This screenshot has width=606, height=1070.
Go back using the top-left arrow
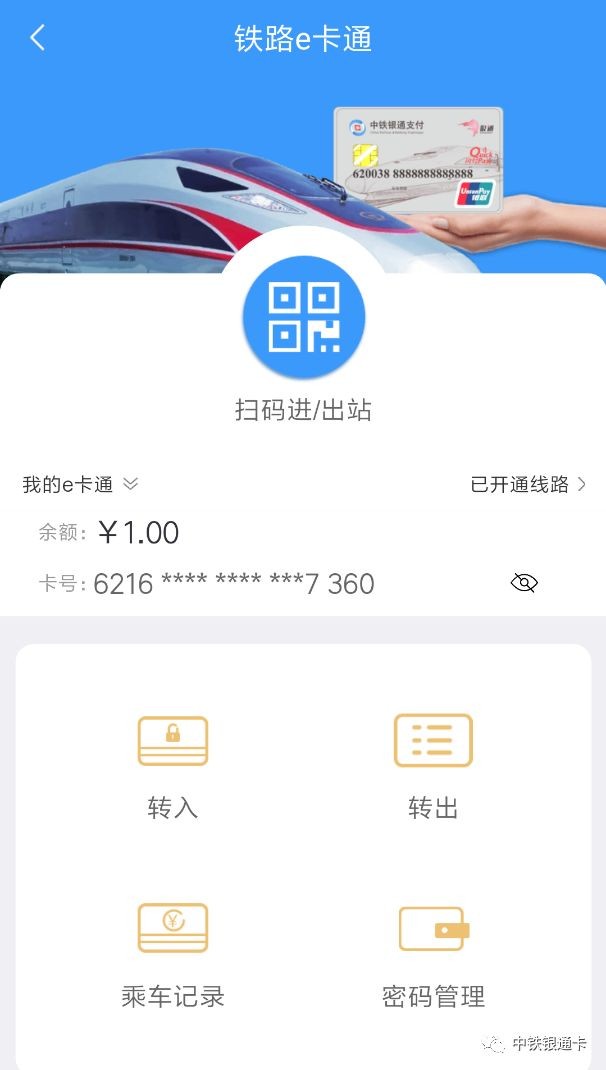(38, 39)
